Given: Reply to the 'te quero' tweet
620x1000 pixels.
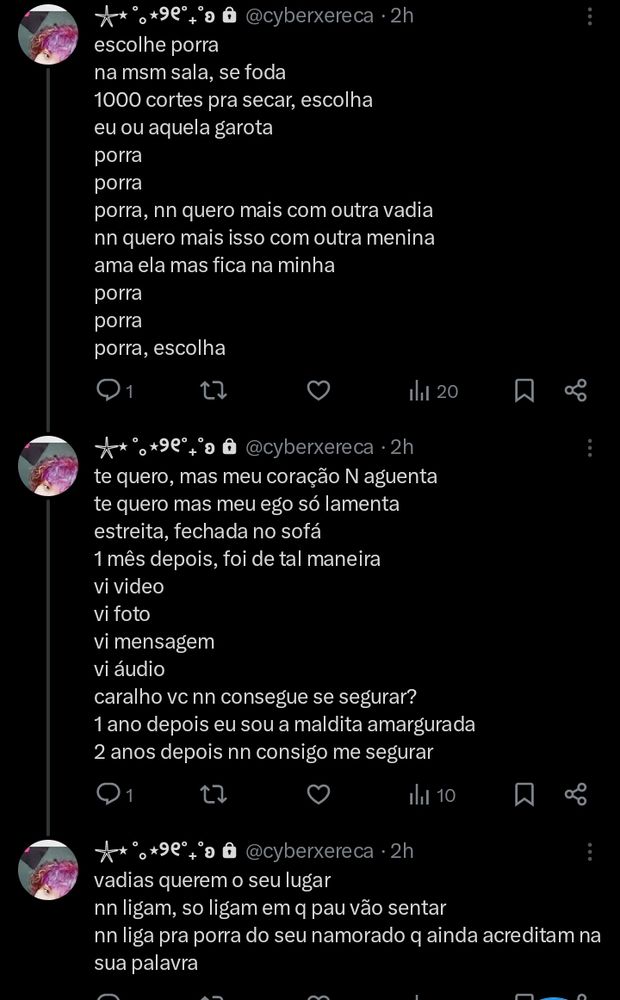Looking at the screenshot, I should click(x=114, y=795).
